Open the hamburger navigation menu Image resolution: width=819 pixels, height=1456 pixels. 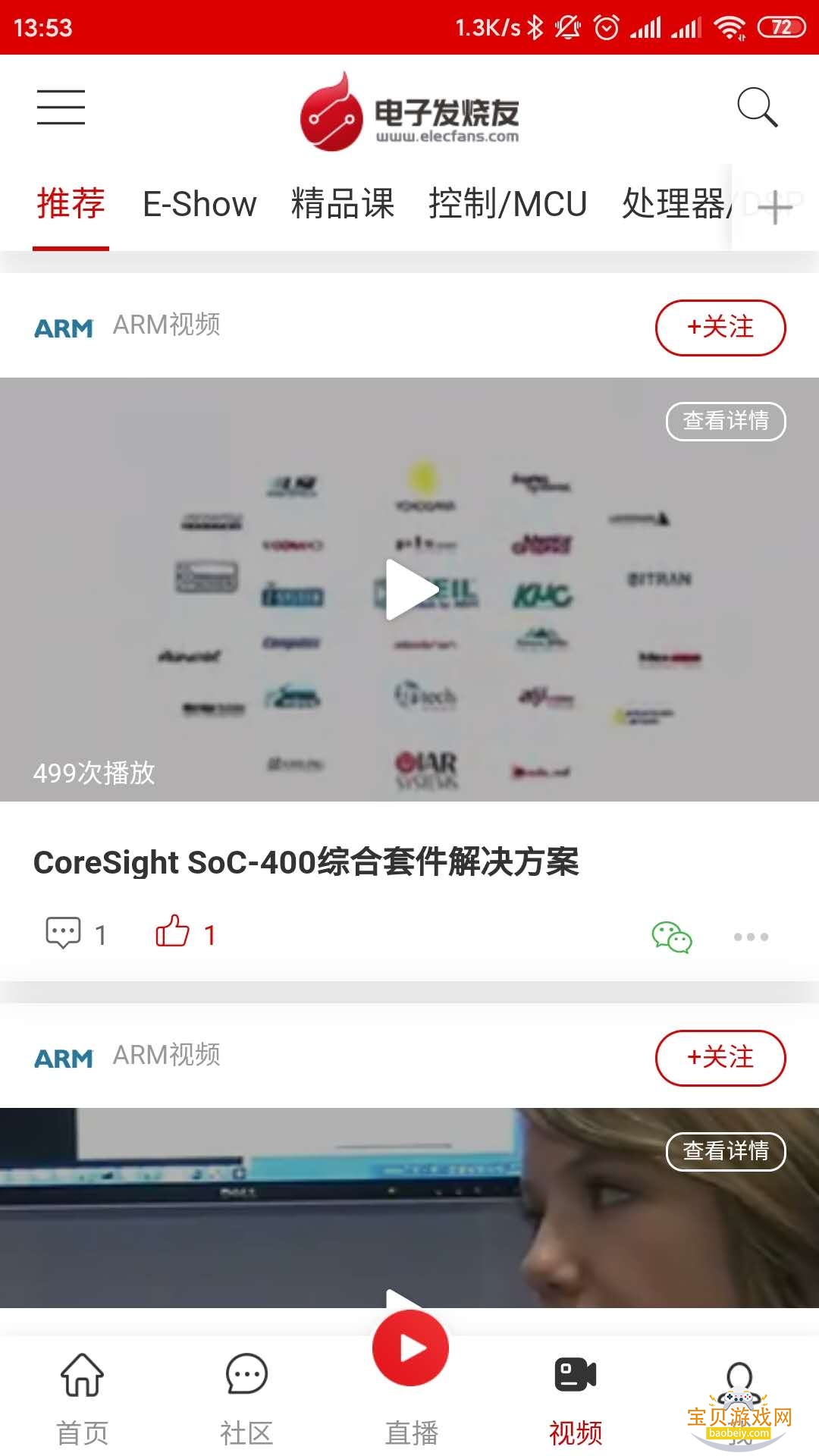61,108
